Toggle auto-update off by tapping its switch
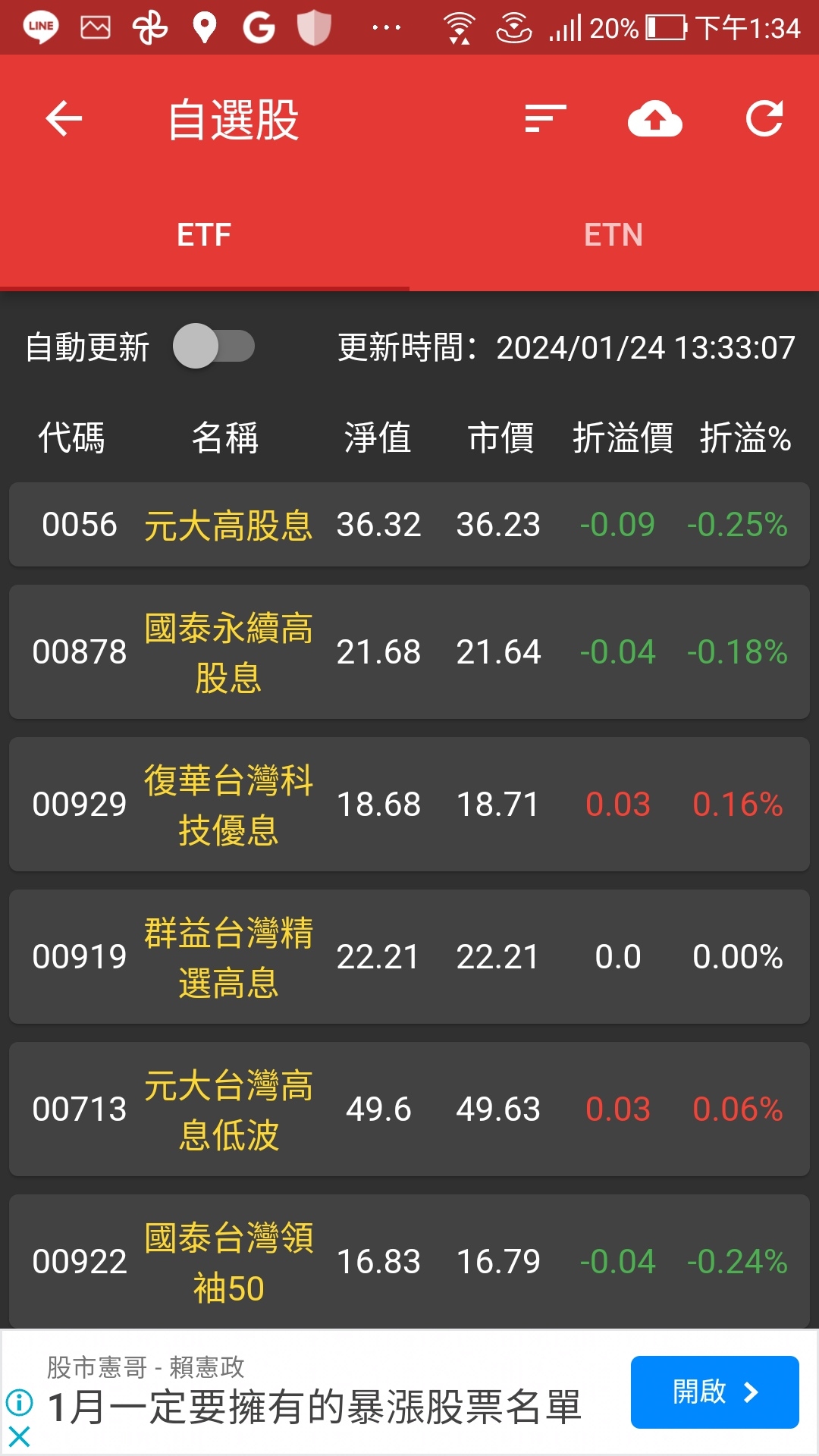Viewport: 819px width, 1456px height. 215,347
